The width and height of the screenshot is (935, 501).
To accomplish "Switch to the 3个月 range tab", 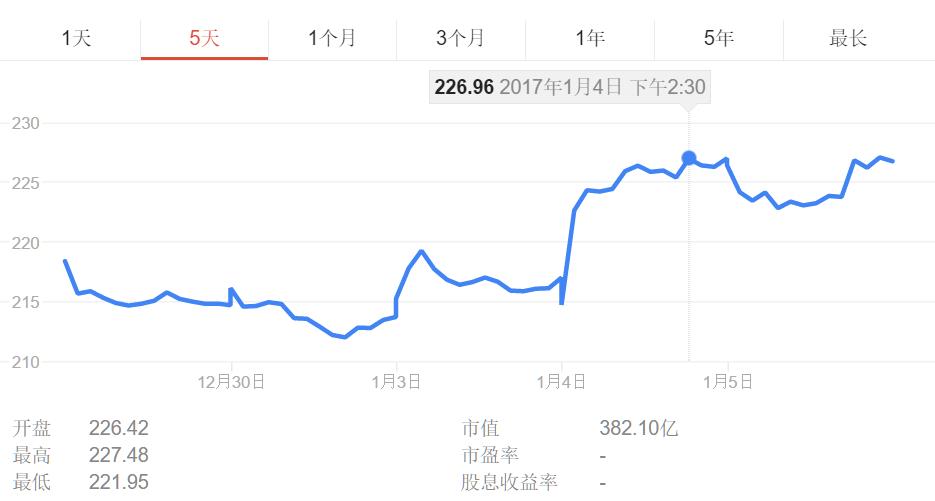I will [x=461, y=39].
